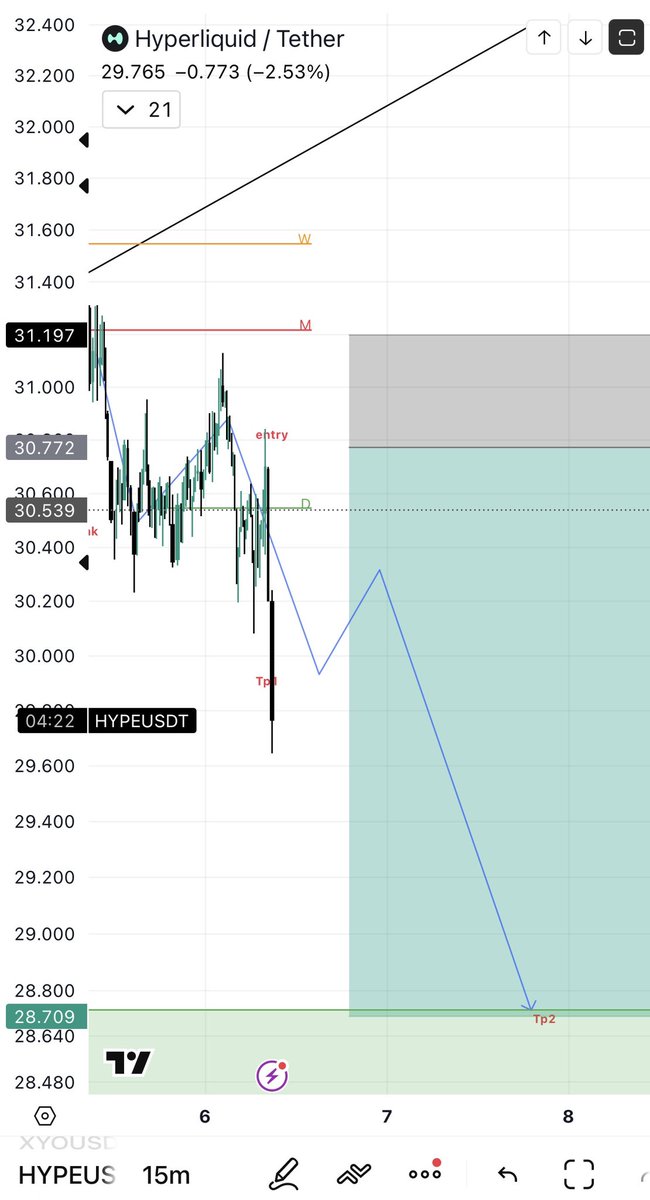The width and height of the screenshot is (650, 1200).
Task: Open the drawing tools pencil
Action: pos(286,1172)
